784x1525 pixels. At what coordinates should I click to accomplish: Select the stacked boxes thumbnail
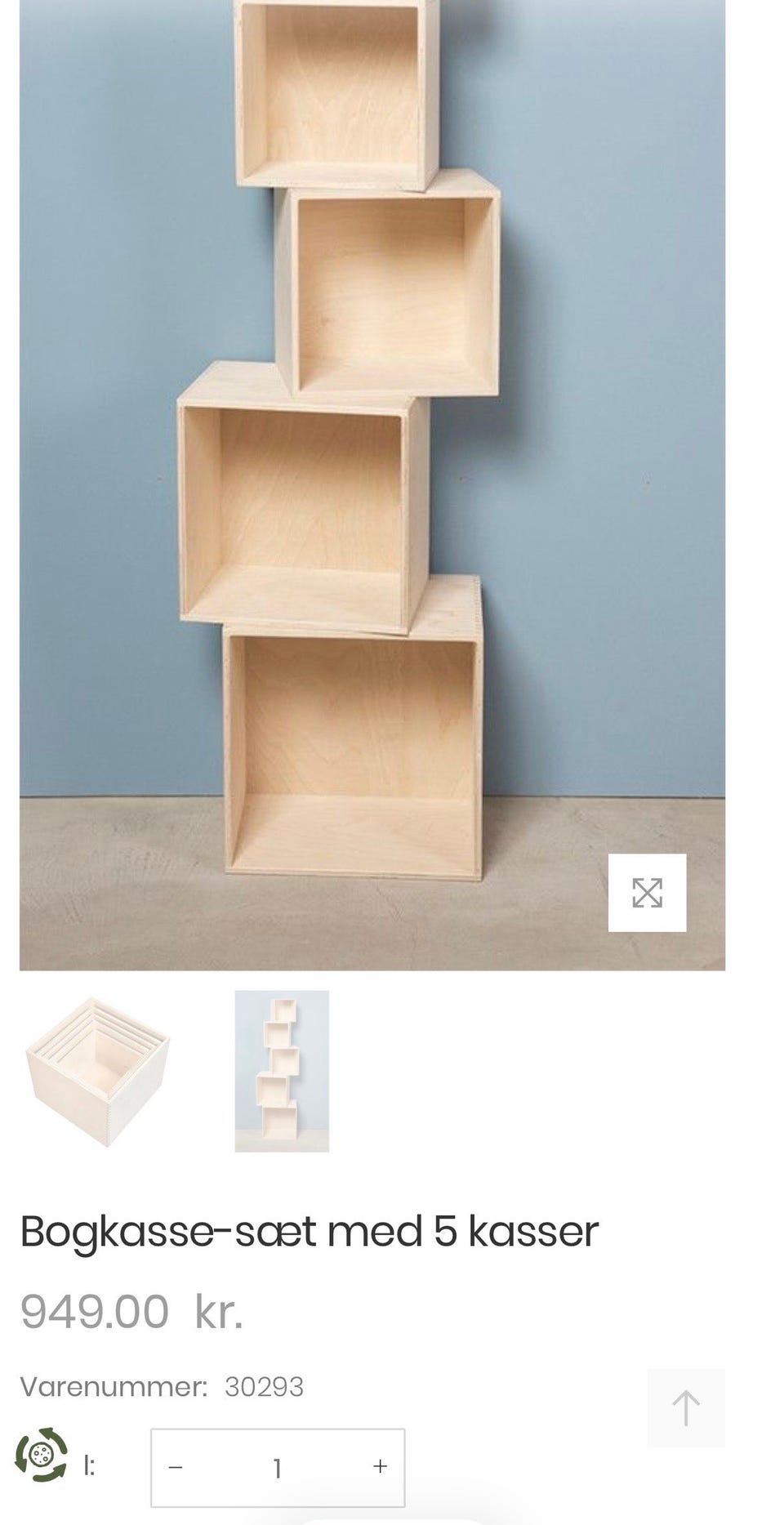[x=282, y=1071]
